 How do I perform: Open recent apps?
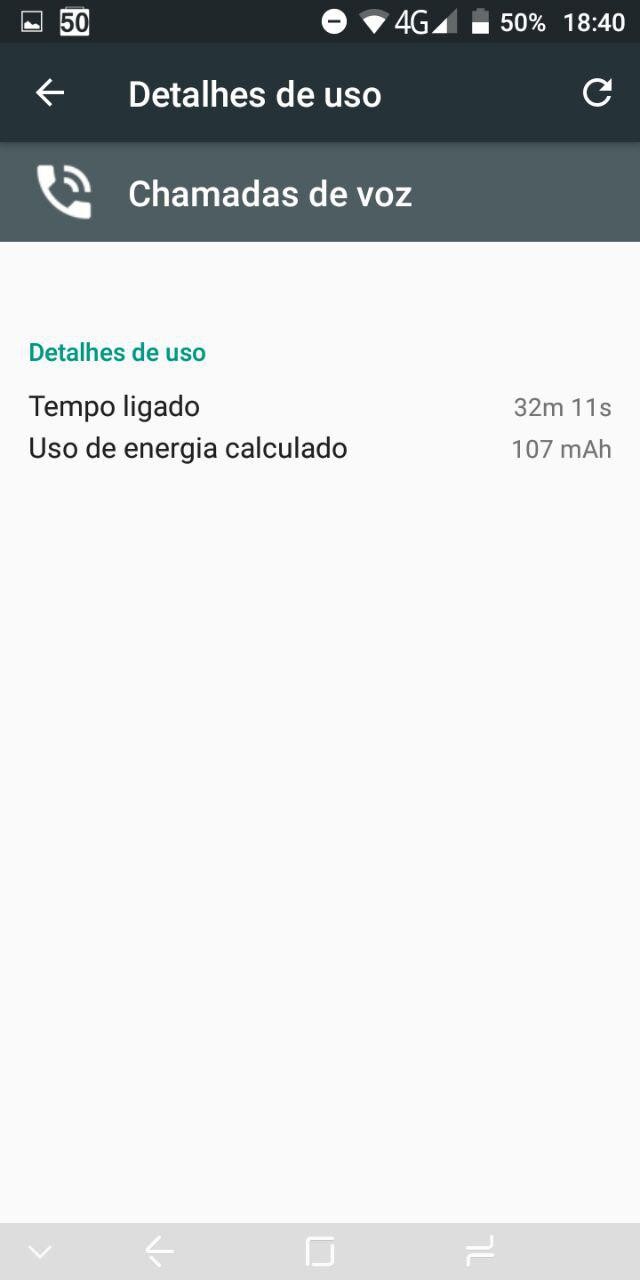click(480, 1251)
